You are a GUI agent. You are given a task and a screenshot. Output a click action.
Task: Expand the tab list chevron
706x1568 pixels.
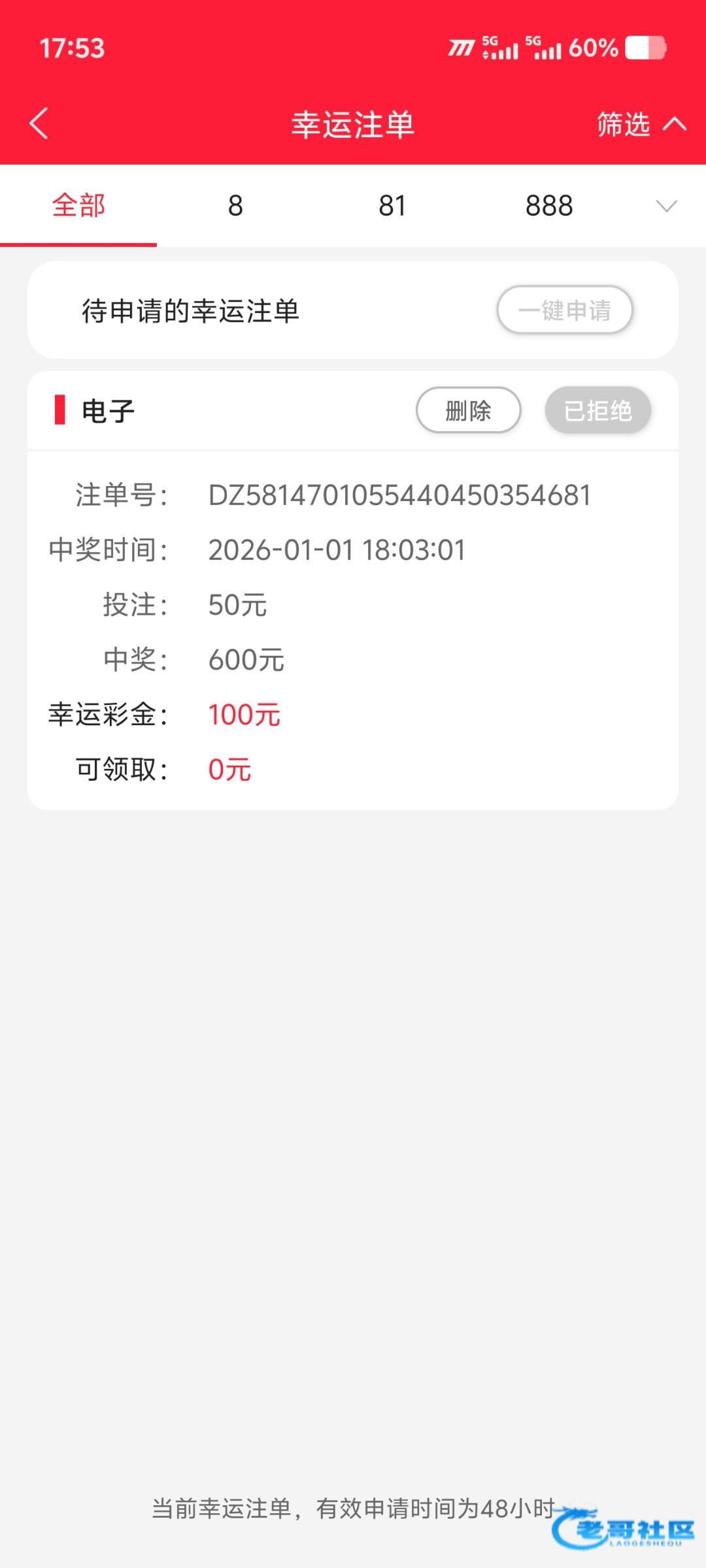(x=666, y=206)
